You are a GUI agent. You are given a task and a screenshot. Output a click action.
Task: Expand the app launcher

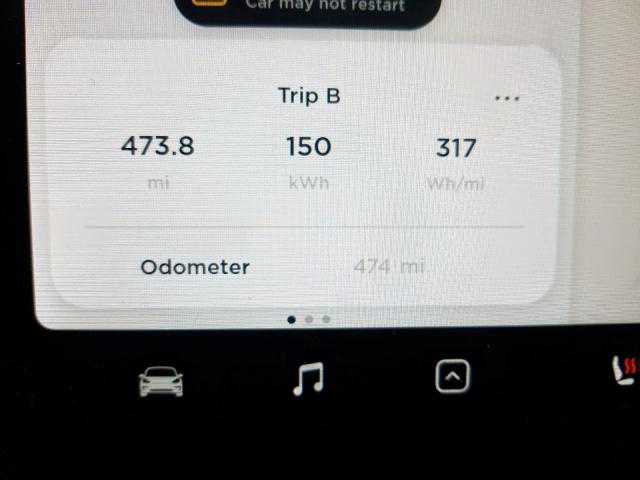click(x=452, y=377)
